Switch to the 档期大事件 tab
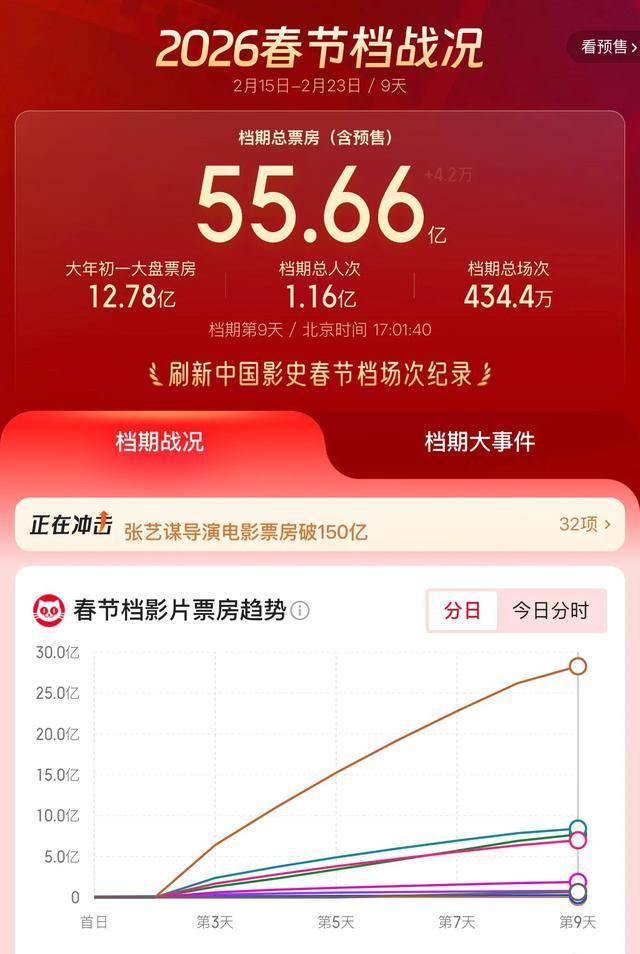This screenshot has width=640, height=954. click(480, 441)
